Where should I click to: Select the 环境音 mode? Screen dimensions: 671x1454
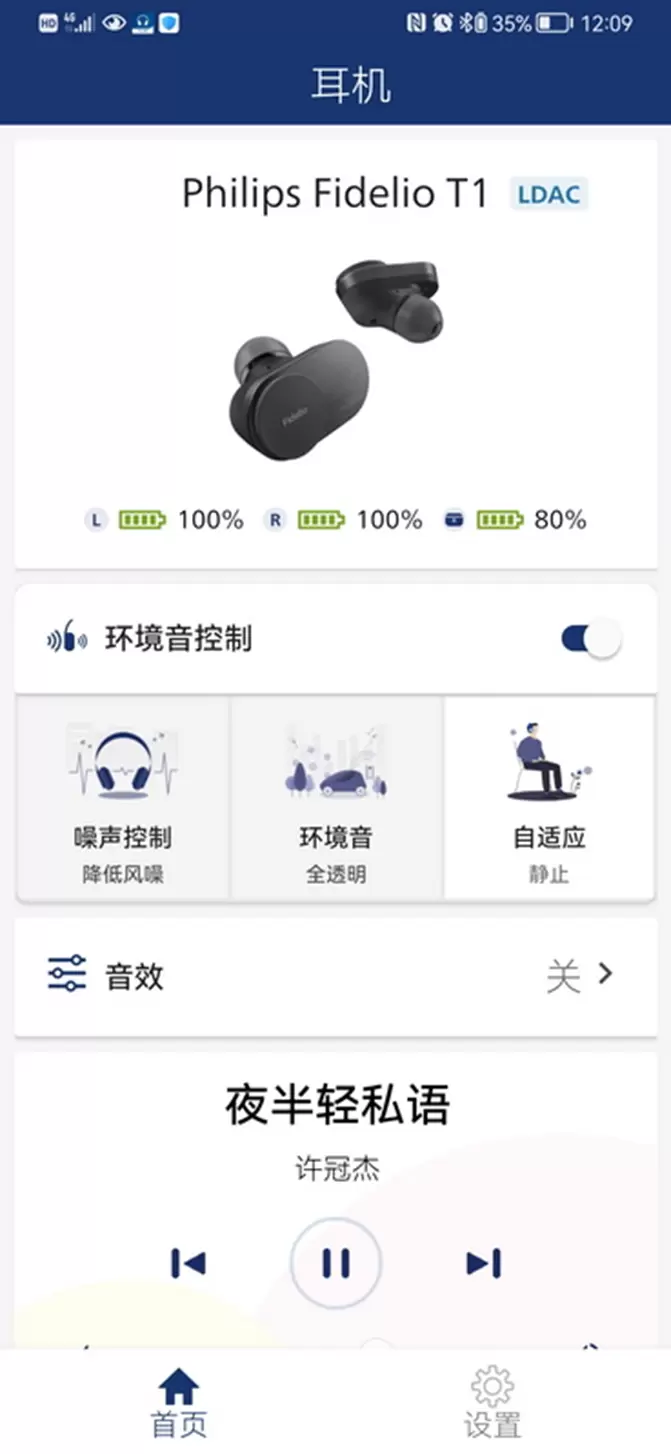[336, 800]
